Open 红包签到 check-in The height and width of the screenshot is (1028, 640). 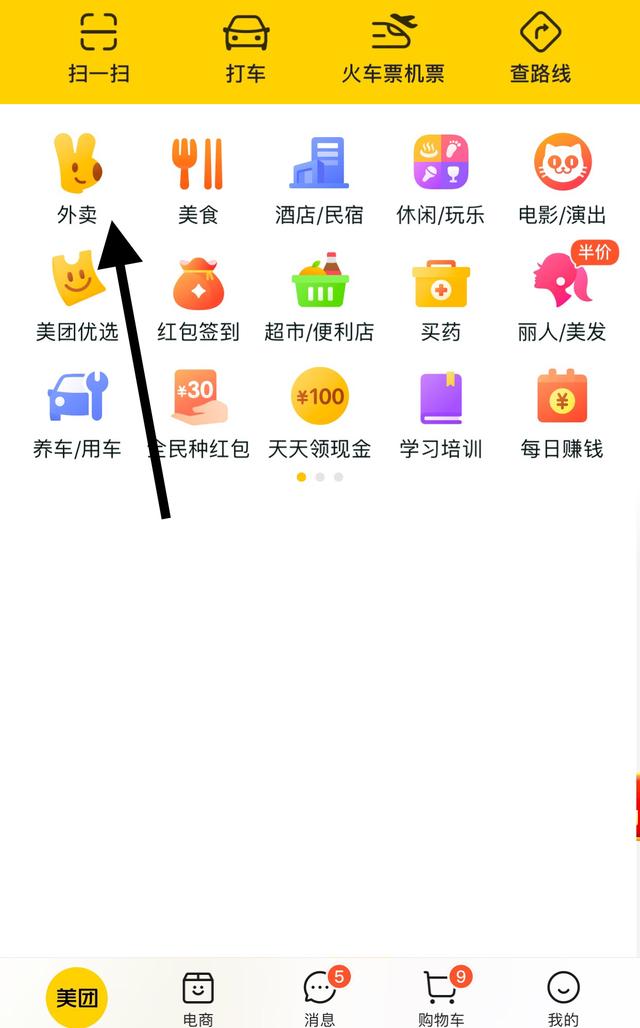(198, 295)
